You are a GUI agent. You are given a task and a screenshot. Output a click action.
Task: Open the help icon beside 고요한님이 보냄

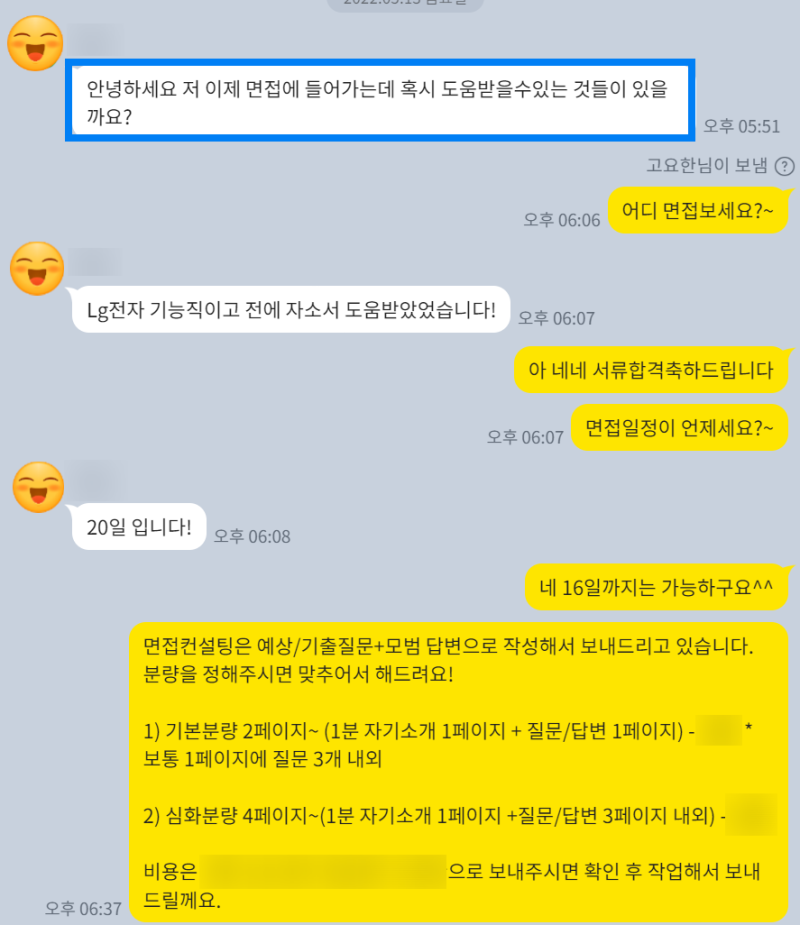(785, 166)
